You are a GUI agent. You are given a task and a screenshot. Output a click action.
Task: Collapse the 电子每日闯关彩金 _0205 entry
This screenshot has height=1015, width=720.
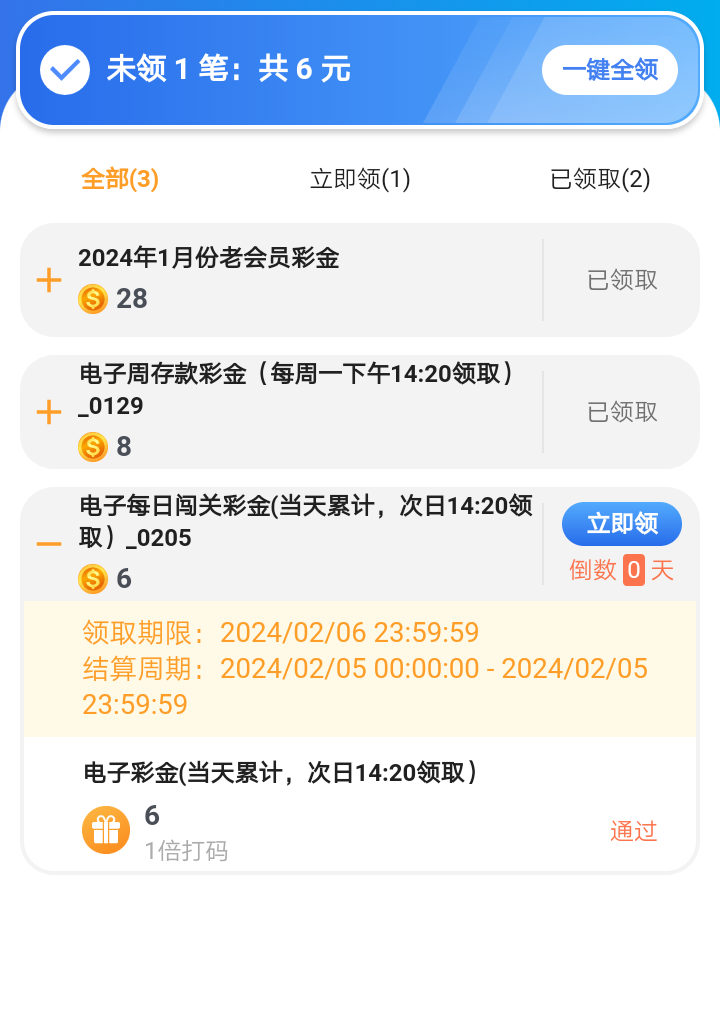point(49,543)
